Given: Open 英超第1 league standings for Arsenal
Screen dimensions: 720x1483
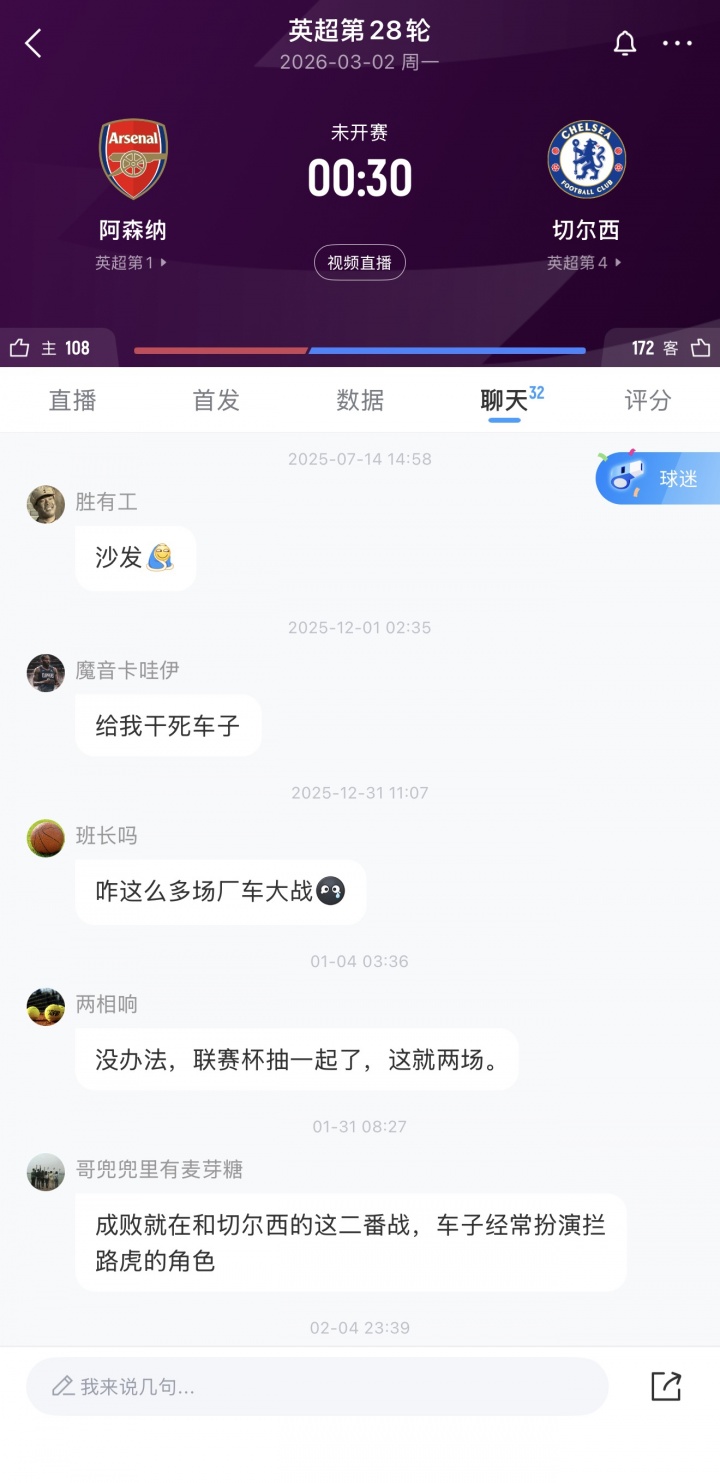Looking at the screenshot, I should [131, 263].
